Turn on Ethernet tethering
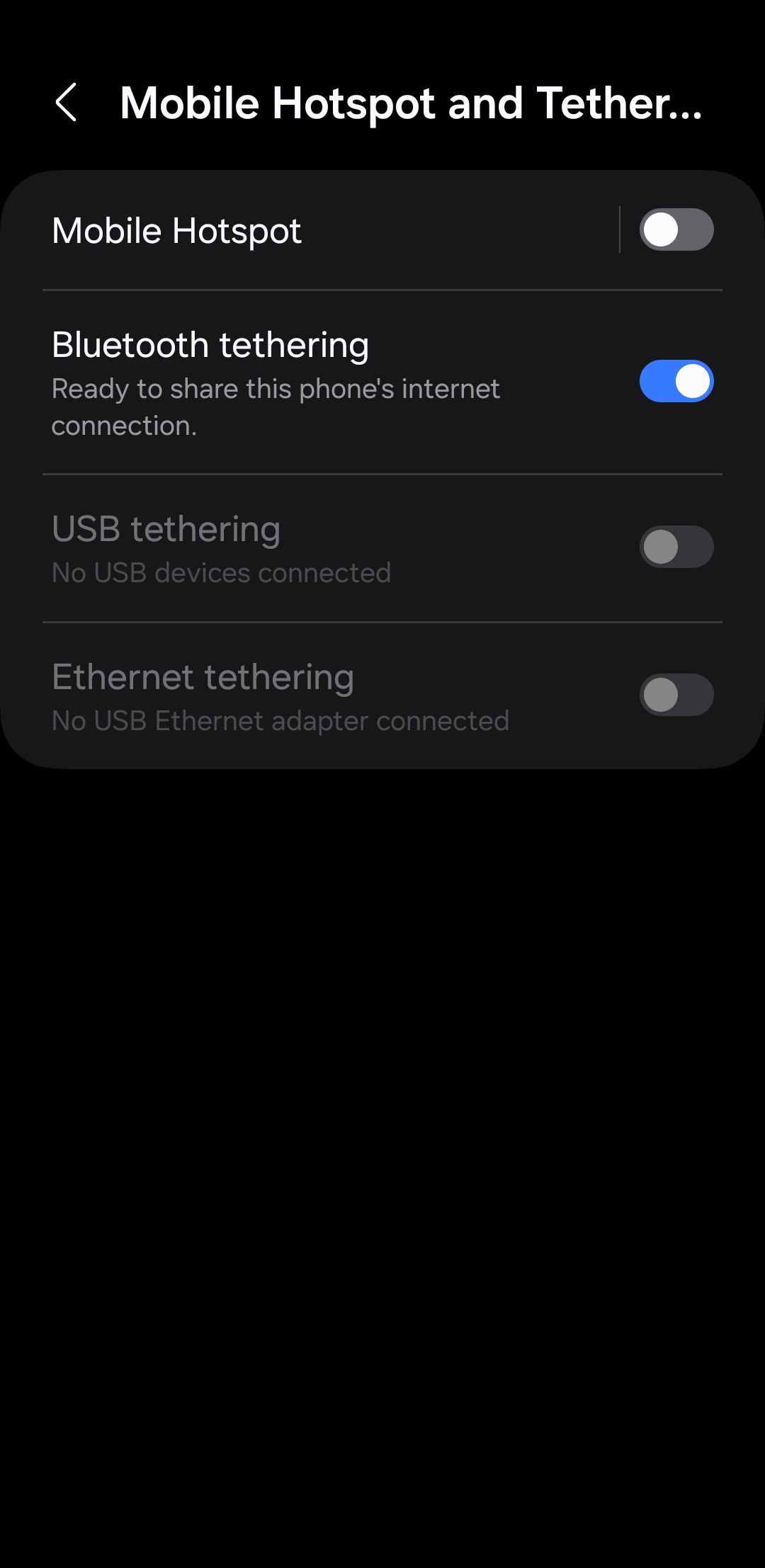This screenshot has width=765, height=1568. coord(676,695)
